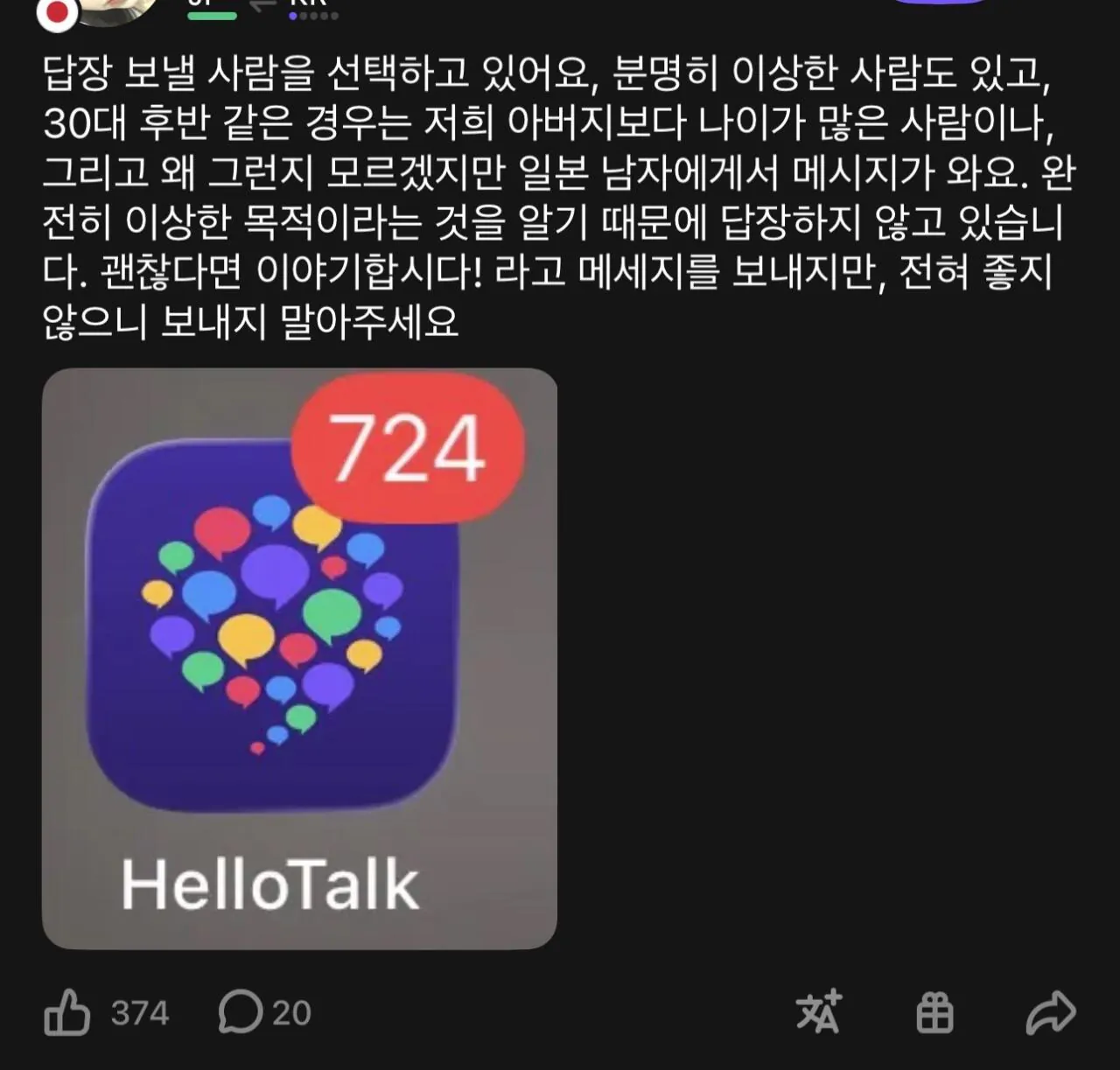Translate this post's text
The image size is (1120, 1070).
click(819, 1012)
